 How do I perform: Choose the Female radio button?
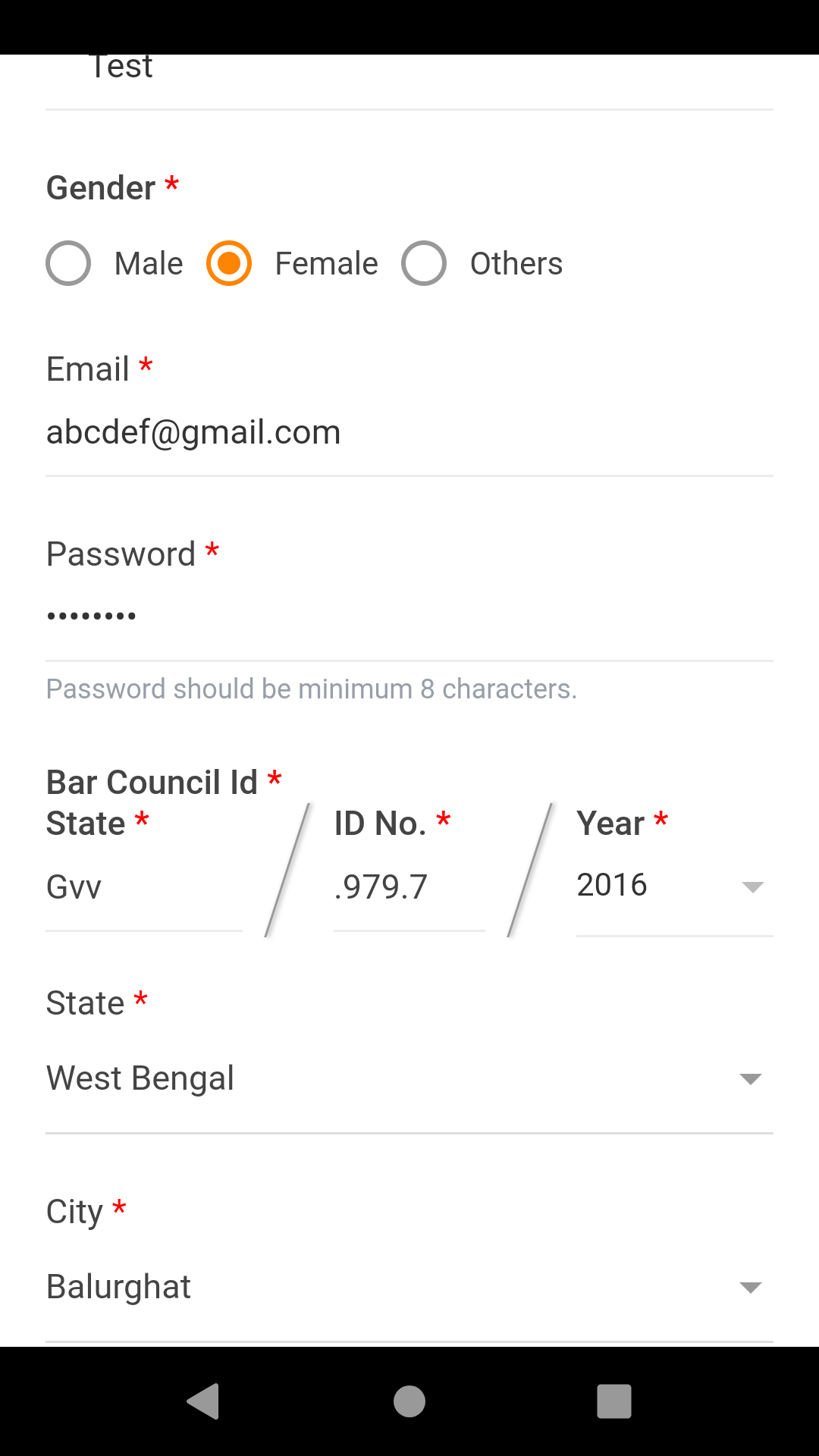(229, 263)
